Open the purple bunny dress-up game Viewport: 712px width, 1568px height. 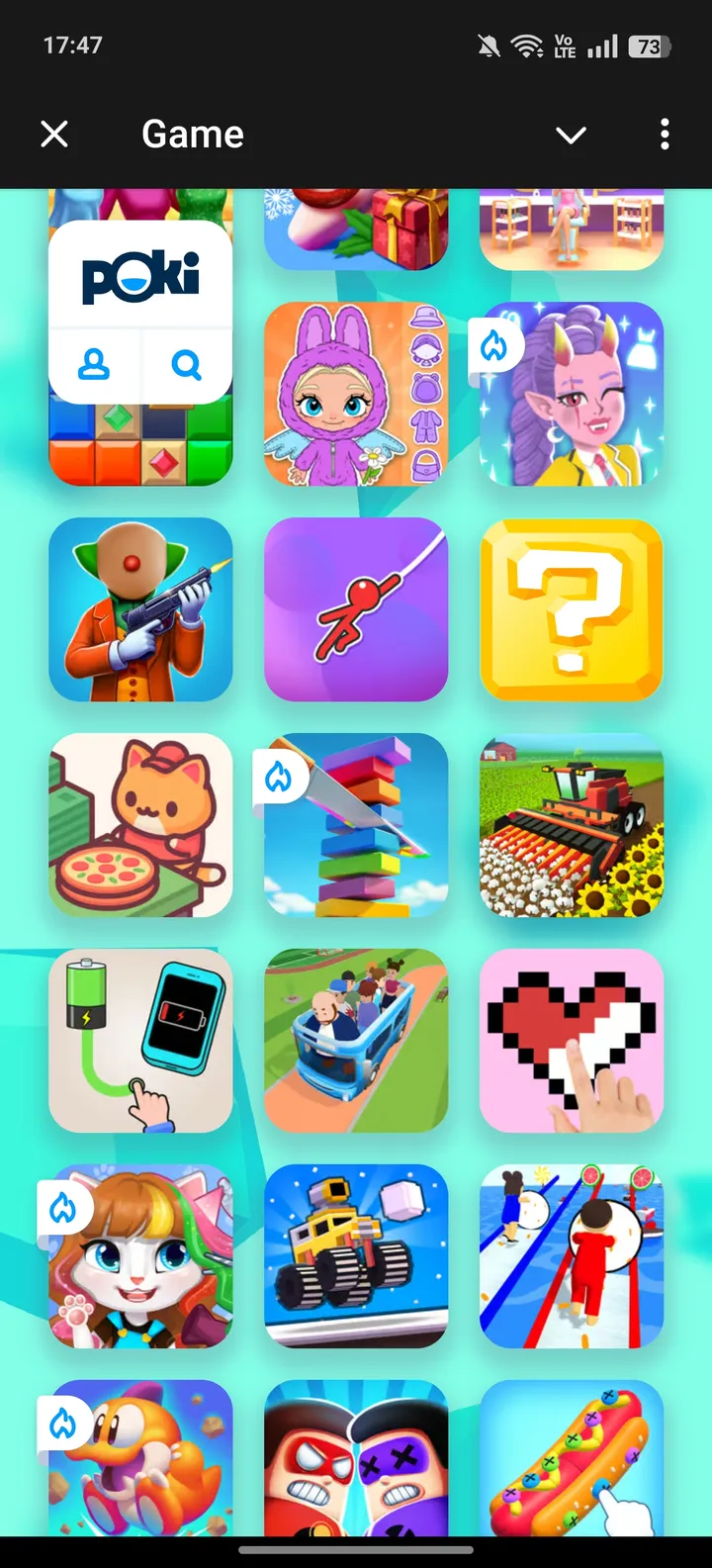356,394
